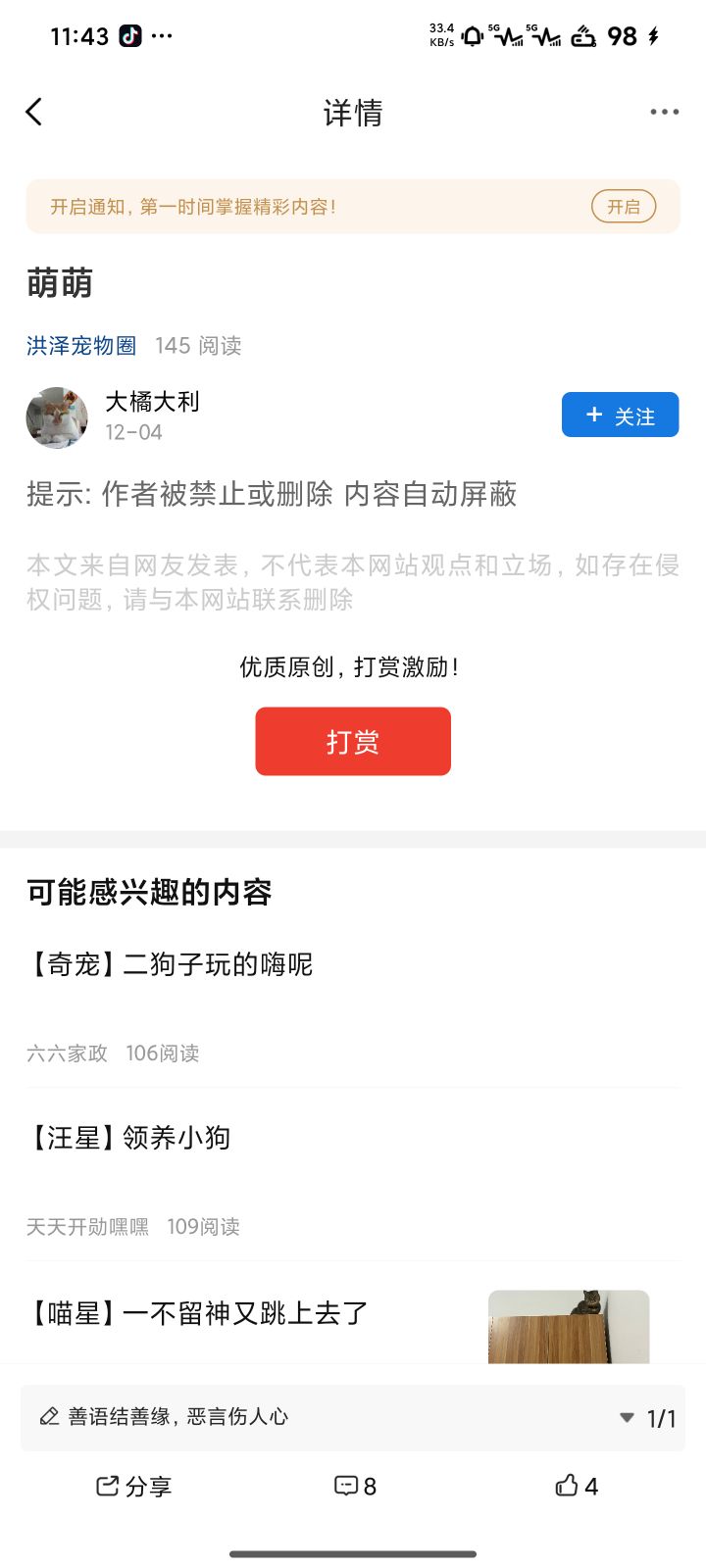Image resolution: width=706 pixels, height=1568 pixels.
Task: Enable notifications with the 开启 button
Action: click(623, 207)
